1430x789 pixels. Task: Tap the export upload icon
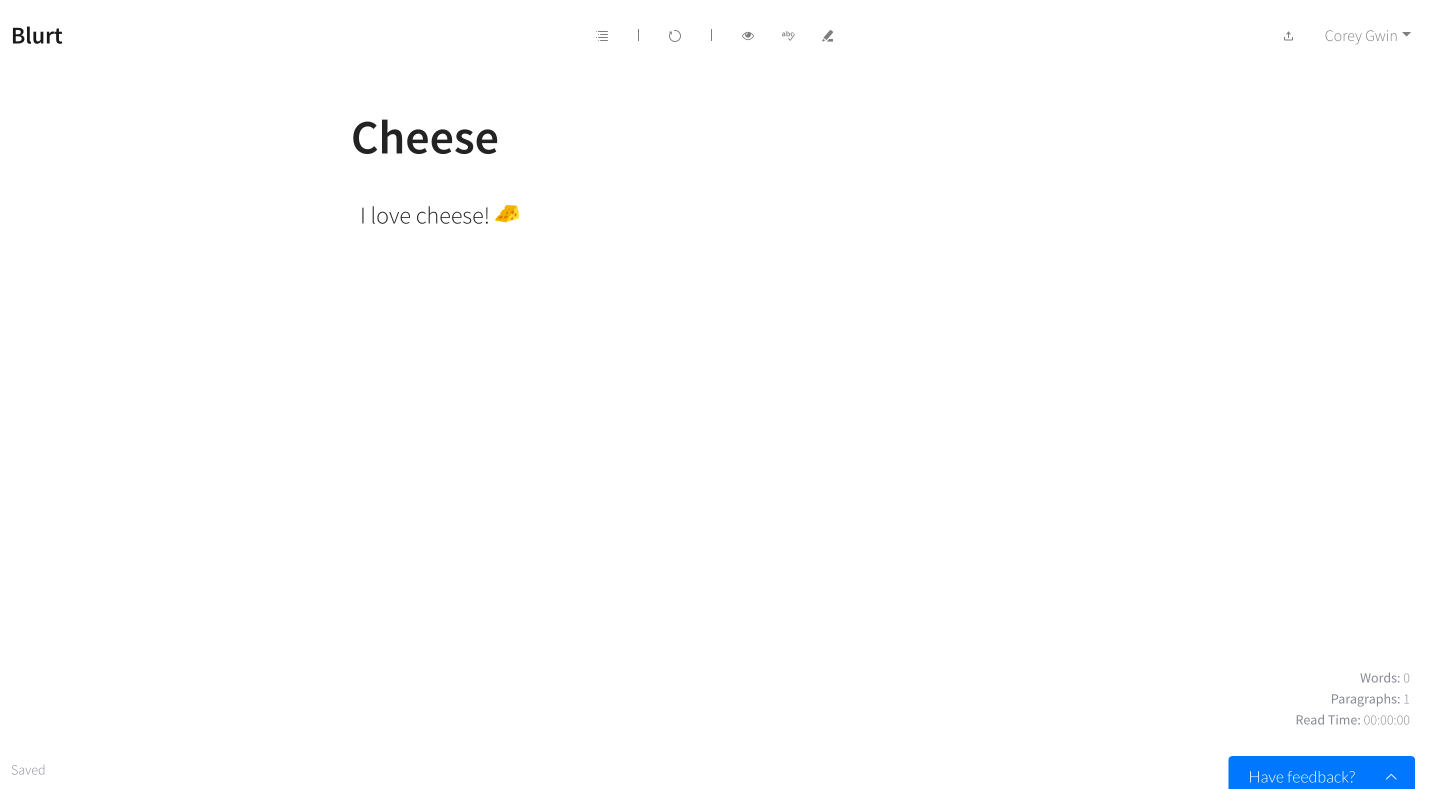(1288, 36)
